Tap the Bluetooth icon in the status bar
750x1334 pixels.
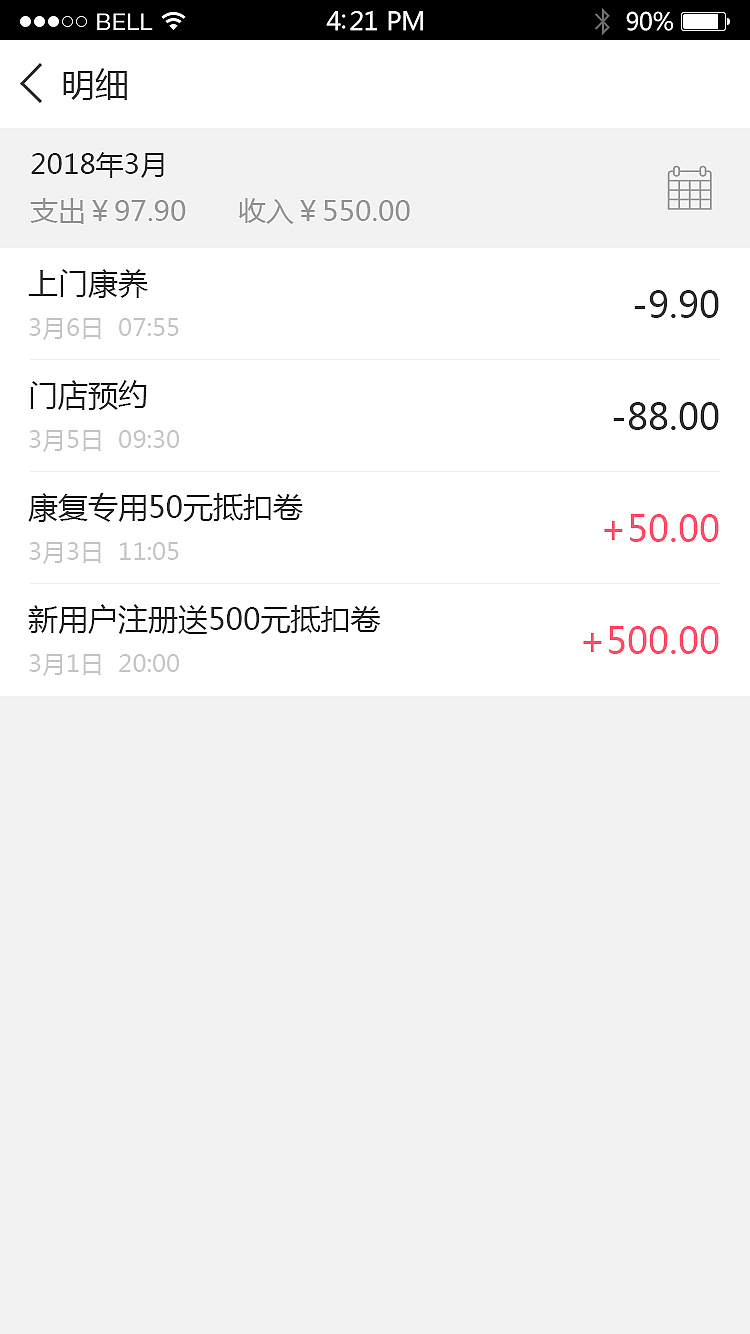pyautogui.click(x=604, y=20)
